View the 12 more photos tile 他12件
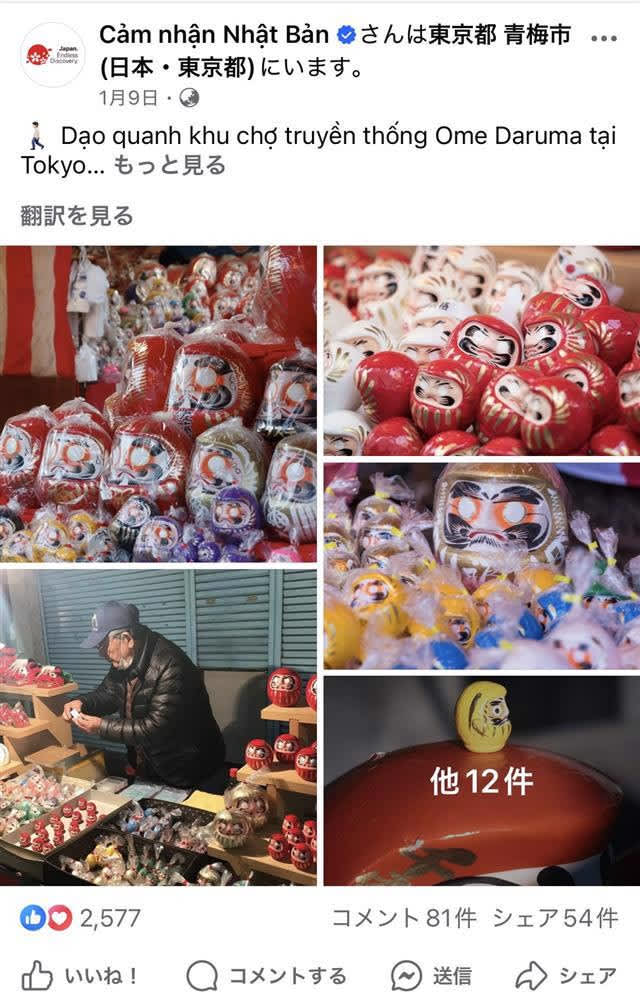This screenshot has height=1005, width=640. (481, 781)
